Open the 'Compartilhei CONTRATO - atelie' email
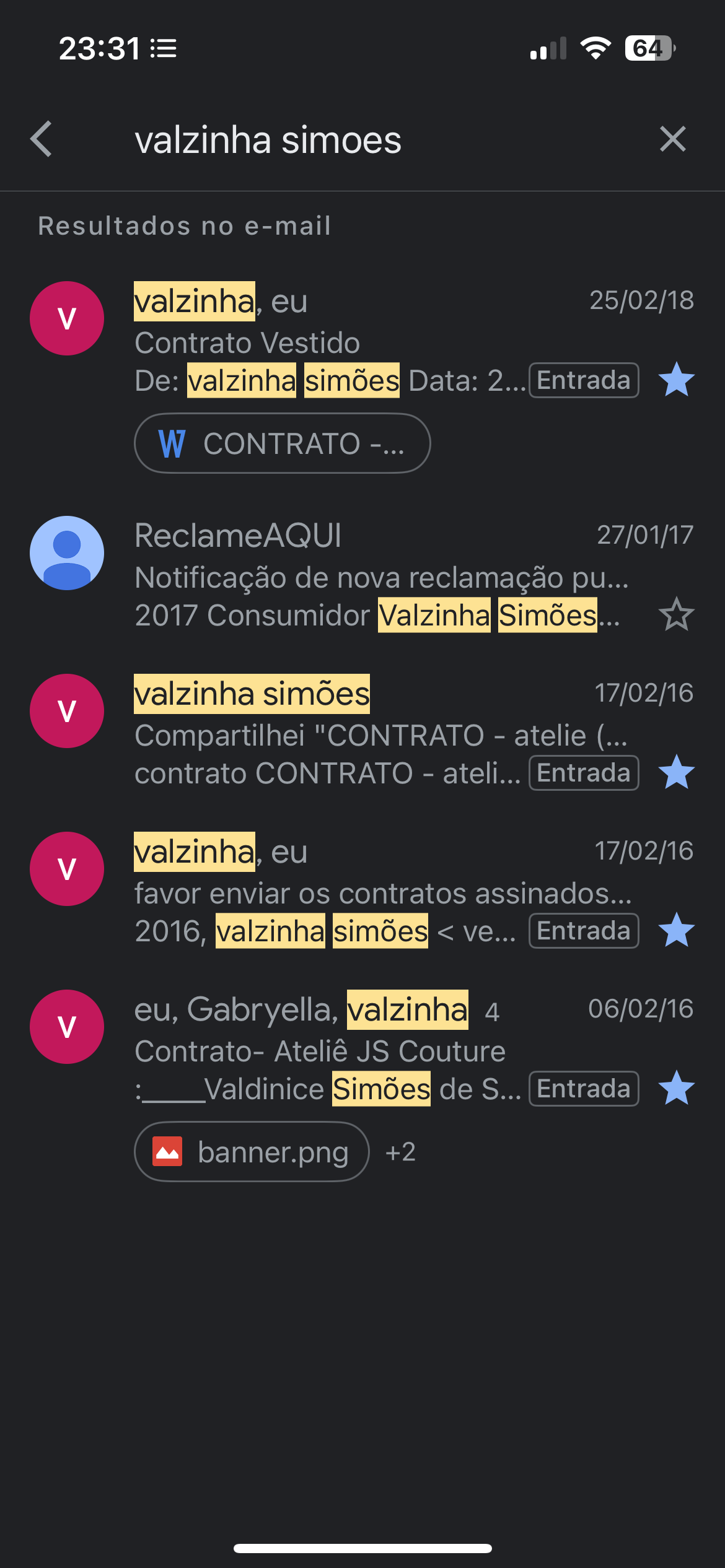 [372, 734]
